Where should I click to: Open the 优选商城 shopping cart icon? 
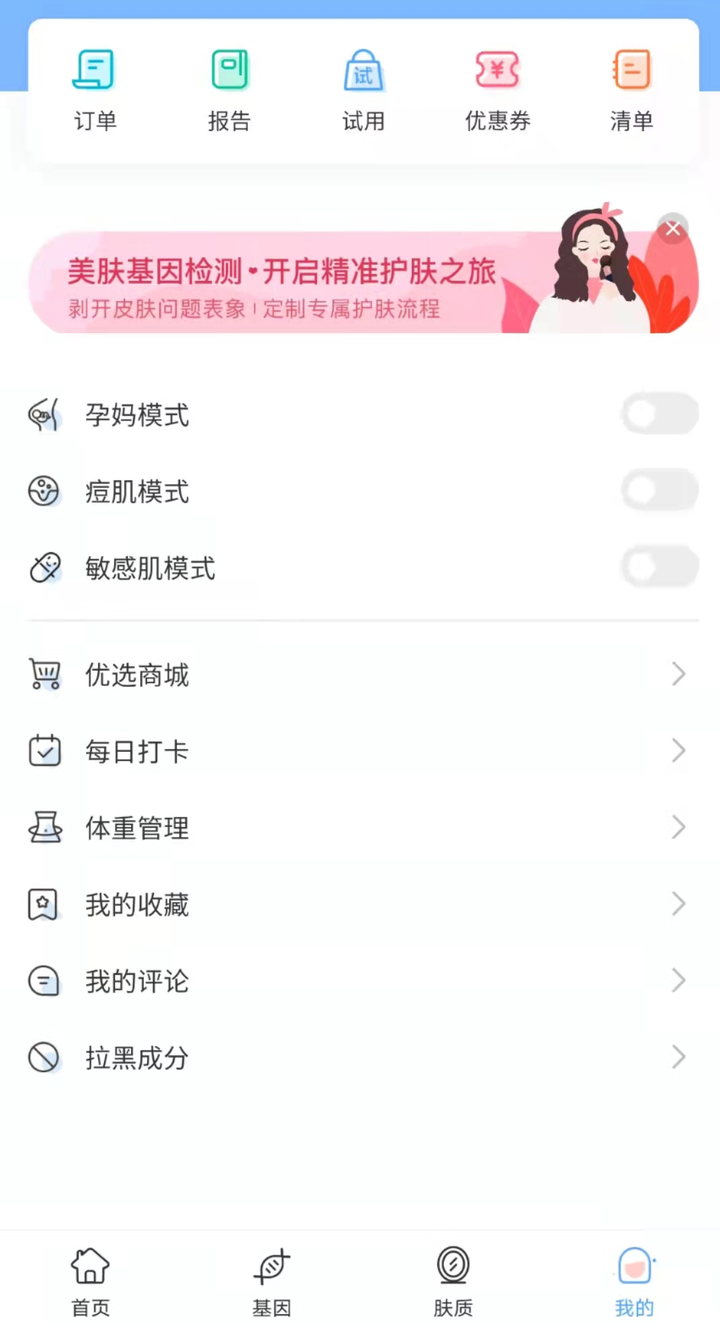pos(44,674)
